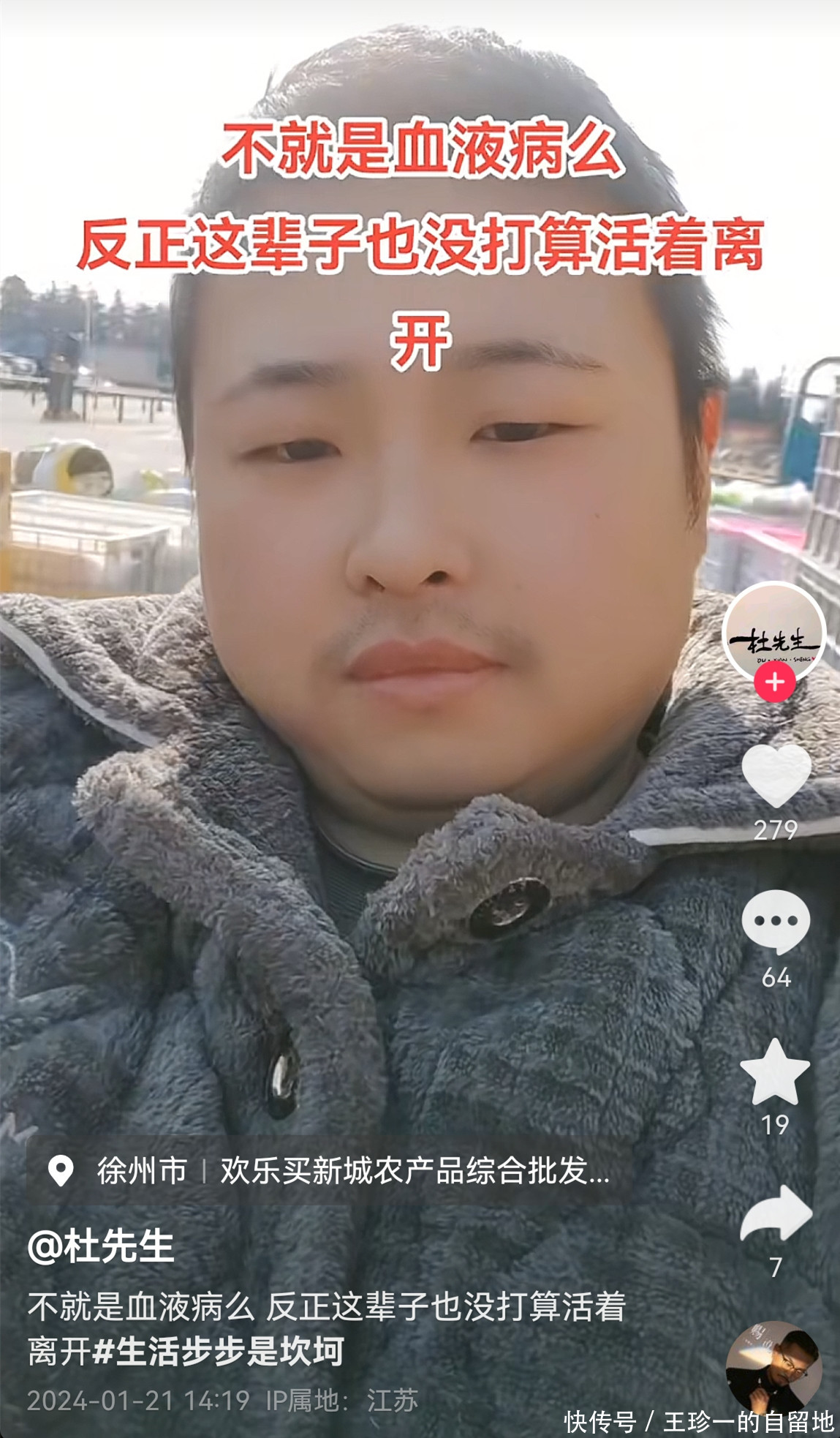The height and width of the screenshot is (1438, 840).
Task: Open the spinning music disc
Action: 773,1369
